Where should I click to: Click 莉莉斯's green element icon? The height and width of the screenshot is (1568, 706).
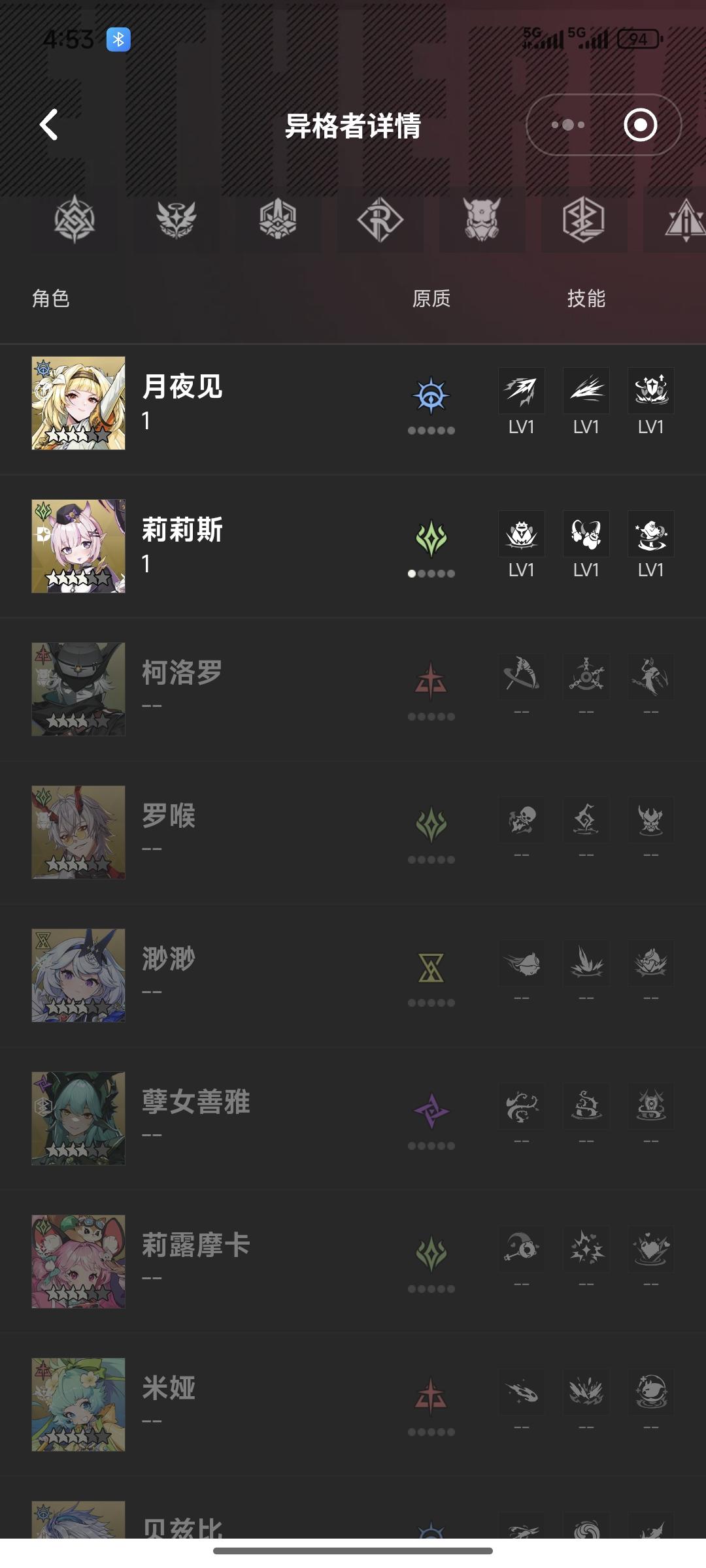pos(431,534)
